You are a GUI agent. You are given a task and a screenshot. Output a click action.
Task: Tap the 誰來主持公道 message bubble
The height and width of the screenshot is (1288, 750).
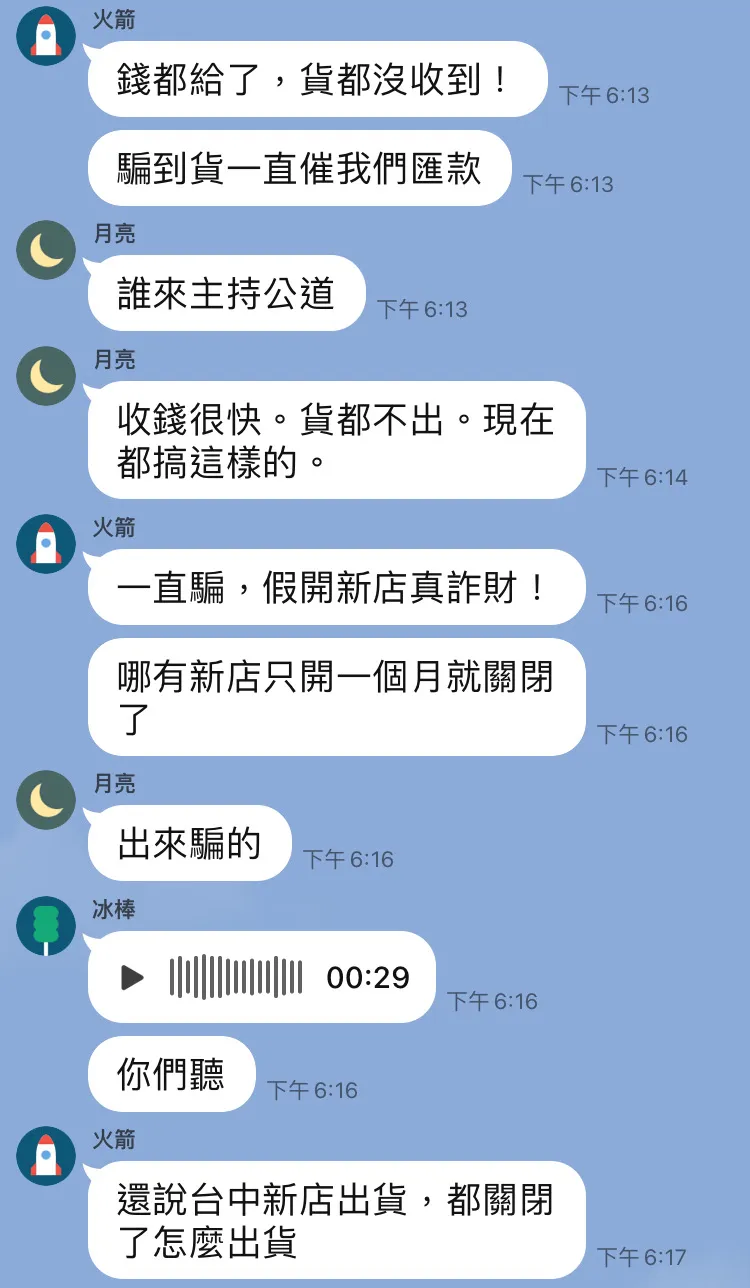(225, 293)
